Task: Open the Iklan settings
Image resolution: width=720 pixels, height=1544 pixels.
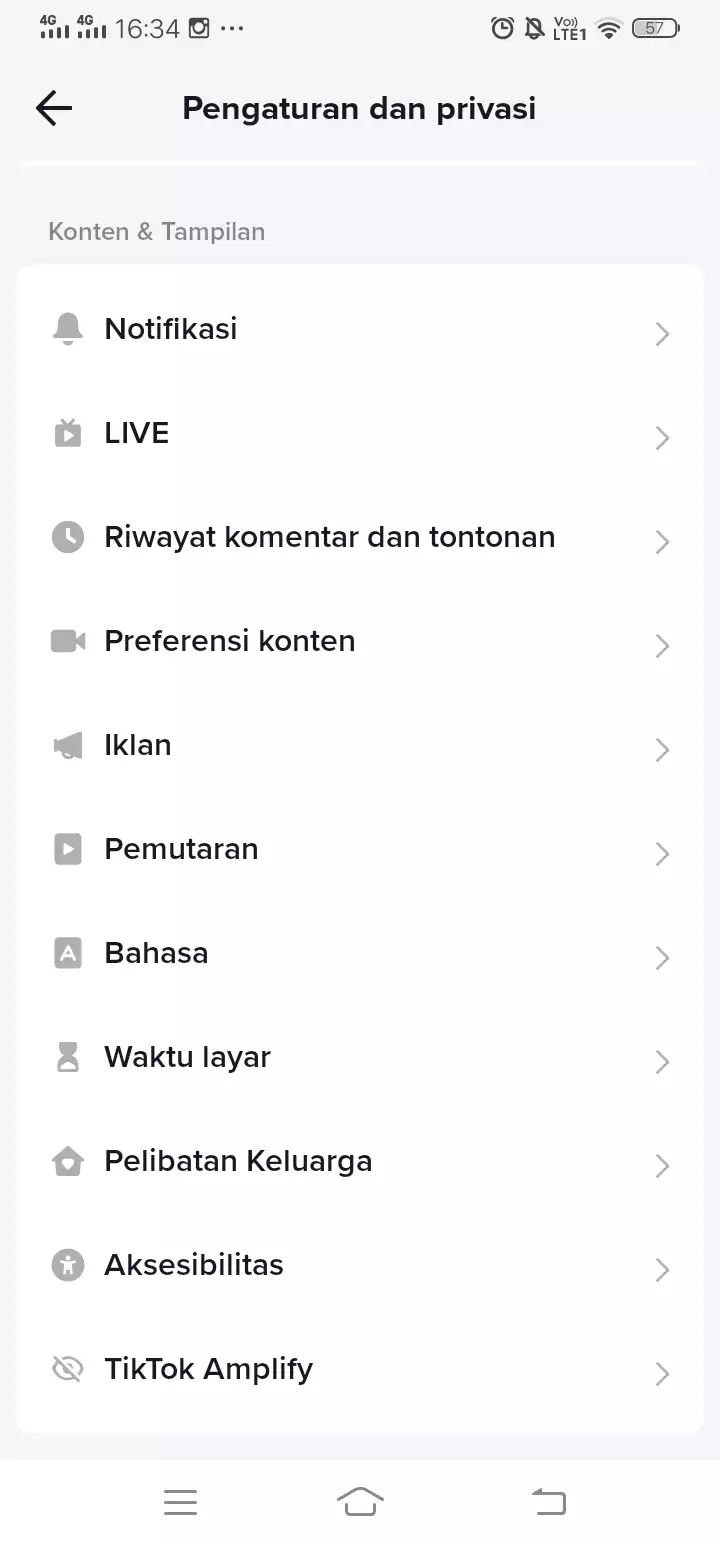Action: 360,745
